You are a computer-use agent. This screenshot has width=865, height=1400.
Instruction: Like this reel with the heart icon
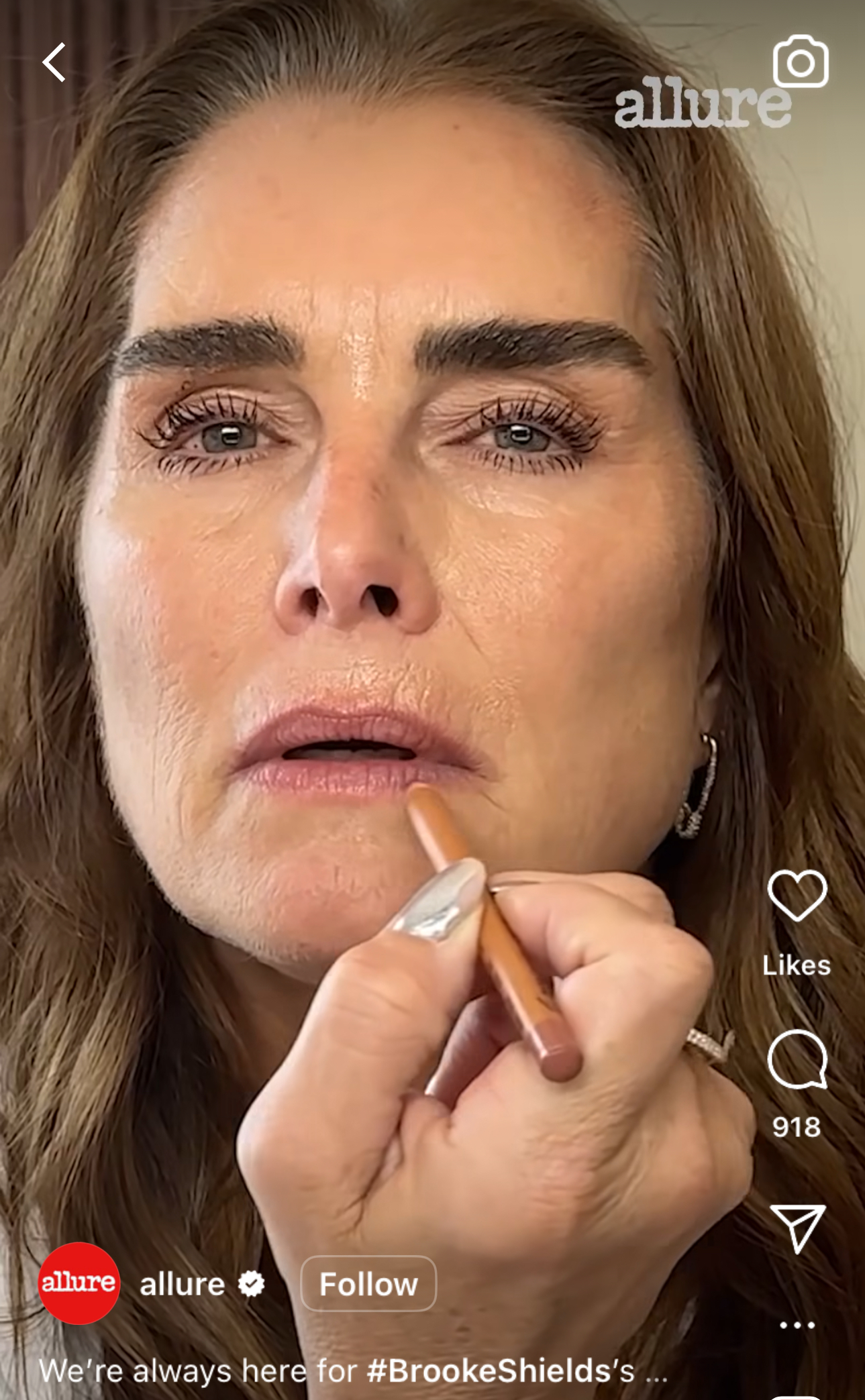click(797, 896)
